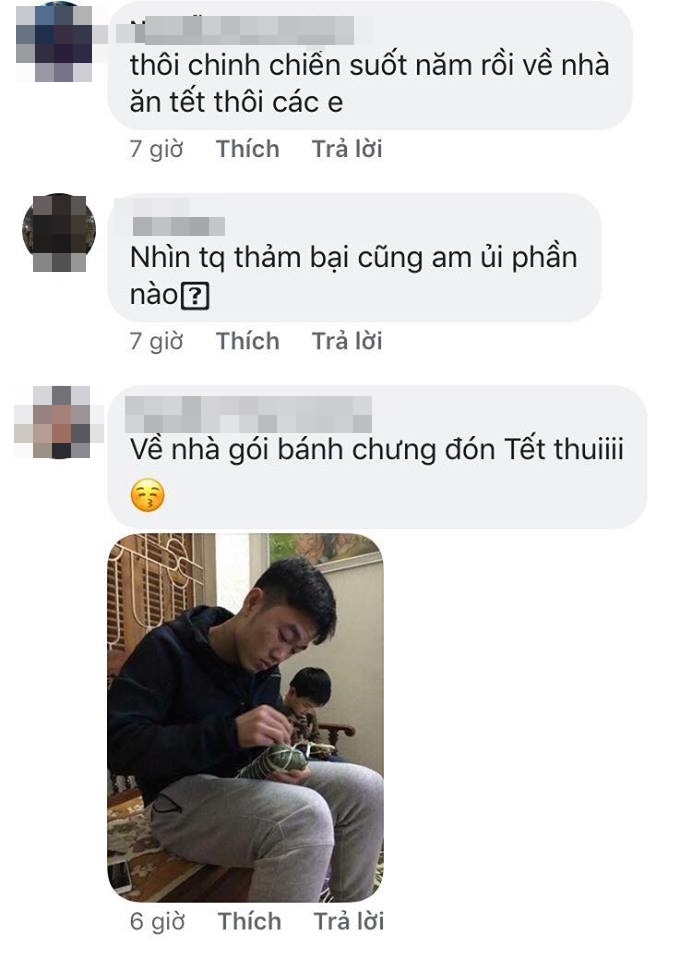Like the "Nhìn tq thảm bại" comment
692x960 pixels.
[248, 342]
